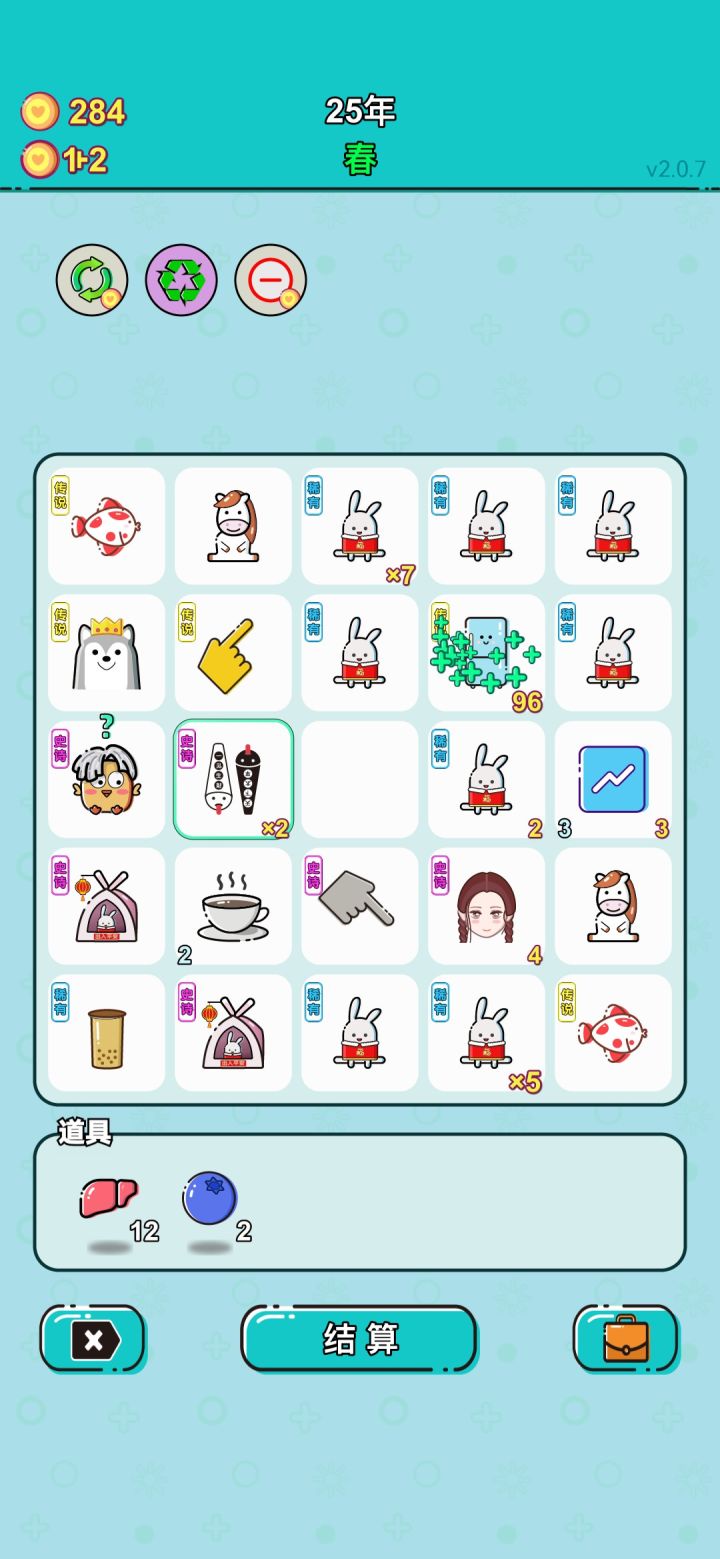Tap the girl with braids tile
720x1559 pixels.
coord(486,906)
